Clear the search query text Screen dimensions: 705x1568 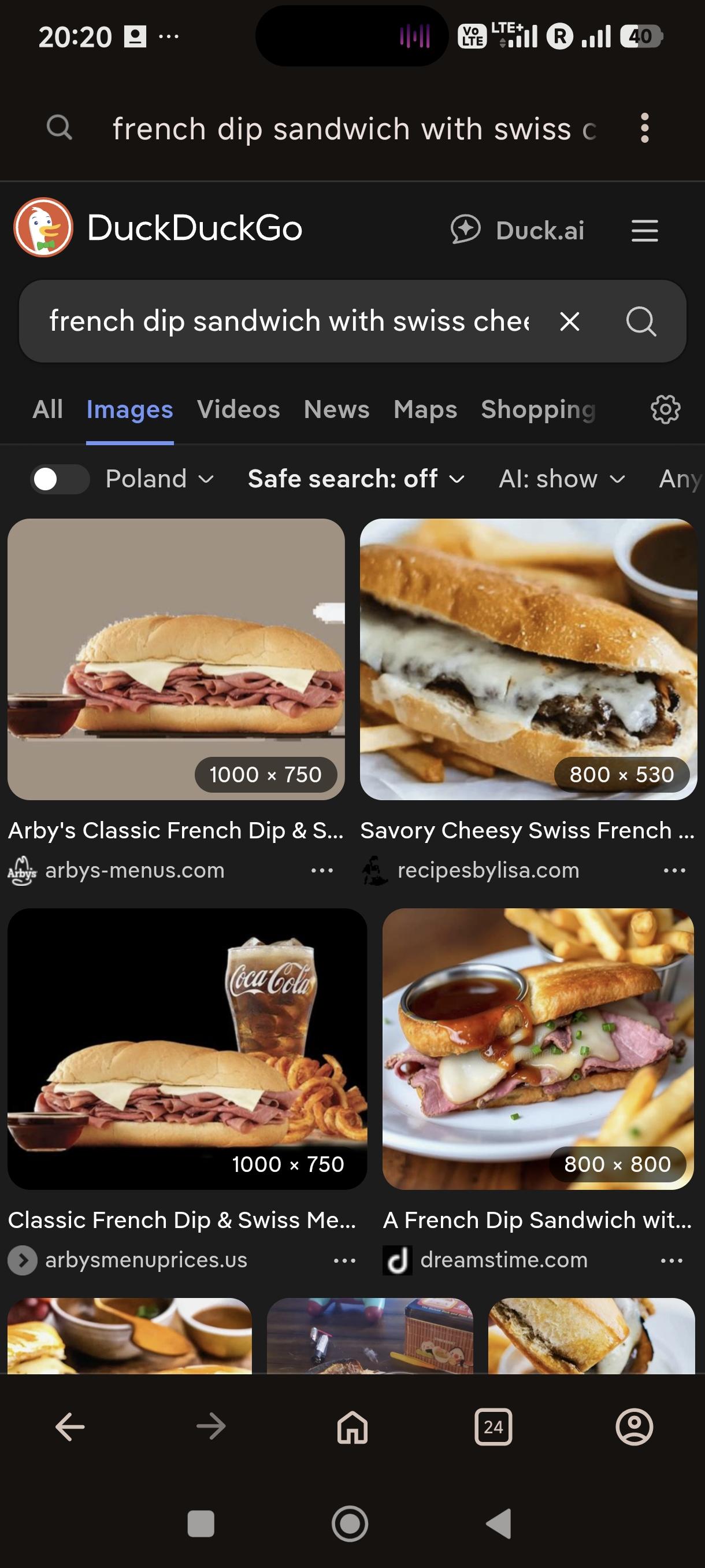[569, 321]
